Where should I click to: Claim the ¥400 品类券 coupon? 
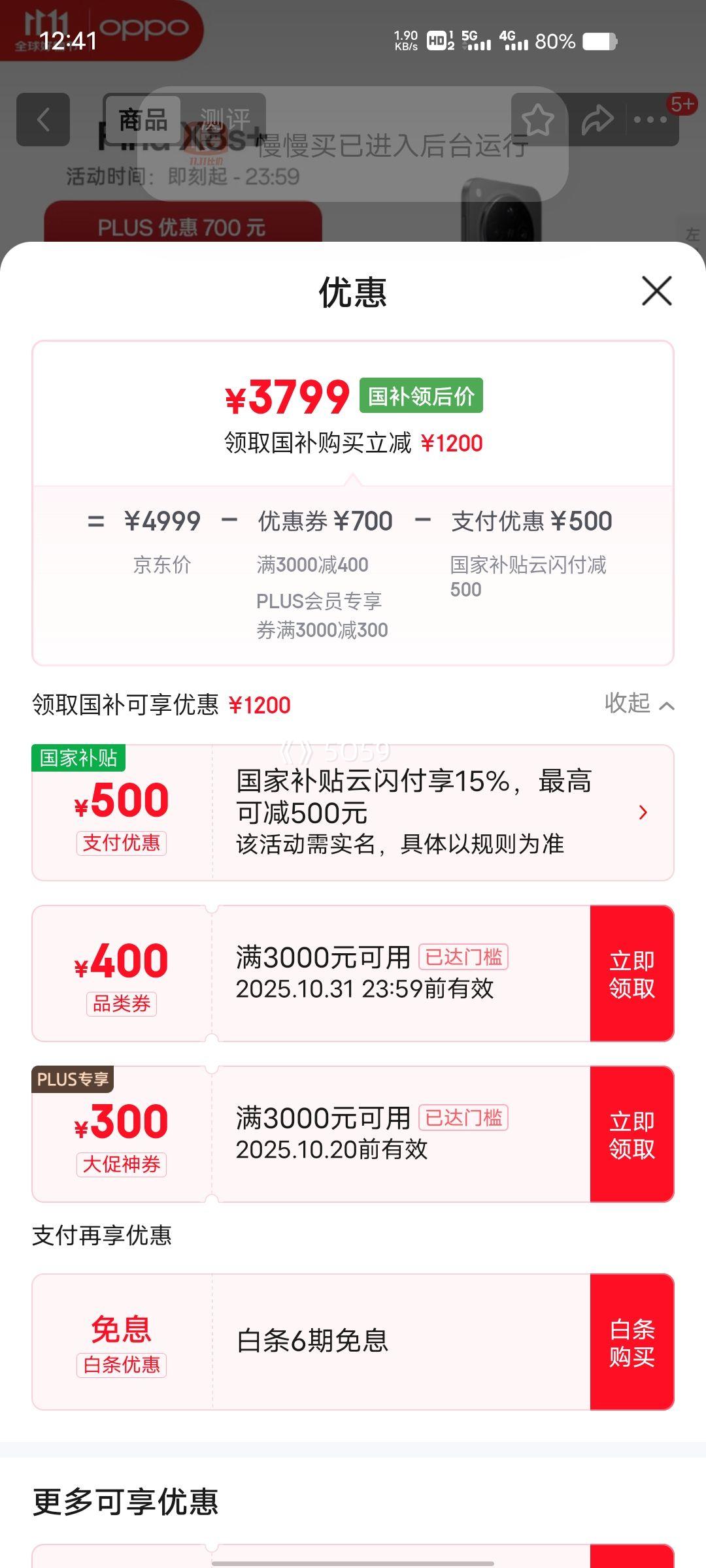click(631, 973)
